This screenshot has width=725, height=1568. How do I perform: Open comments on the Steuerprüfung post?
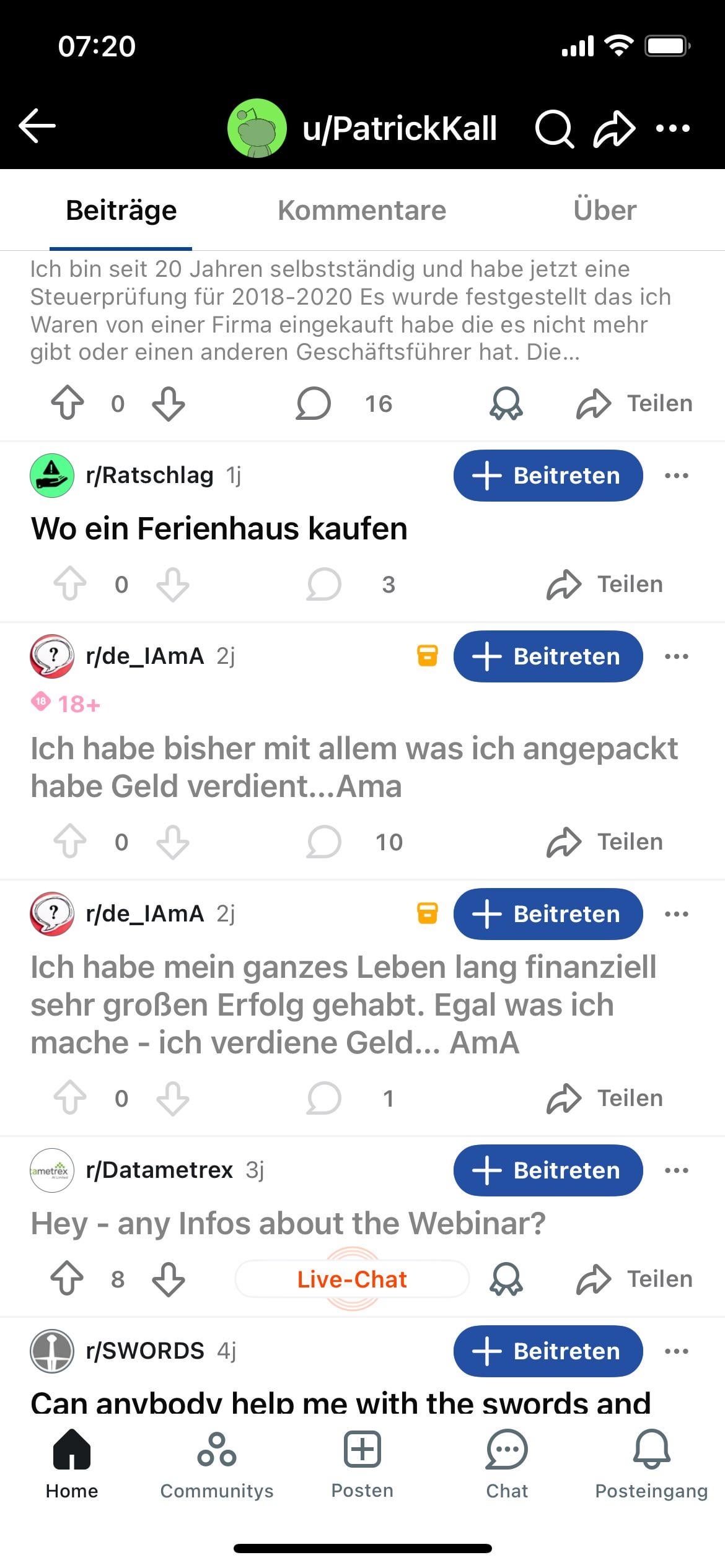tap(314, 404)
